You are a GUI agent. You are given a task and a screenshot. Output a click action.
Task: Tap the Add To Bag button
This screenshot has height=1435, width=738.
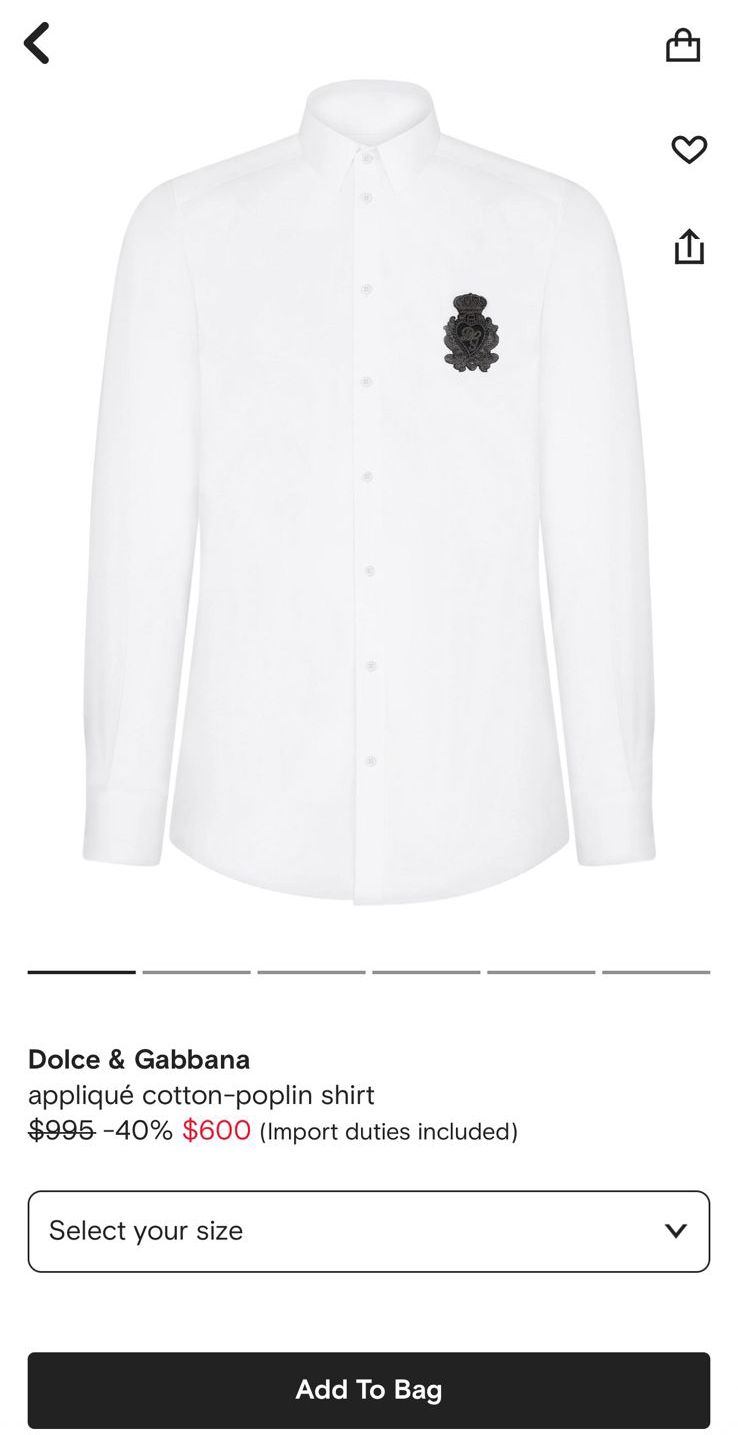(368, 1389)
